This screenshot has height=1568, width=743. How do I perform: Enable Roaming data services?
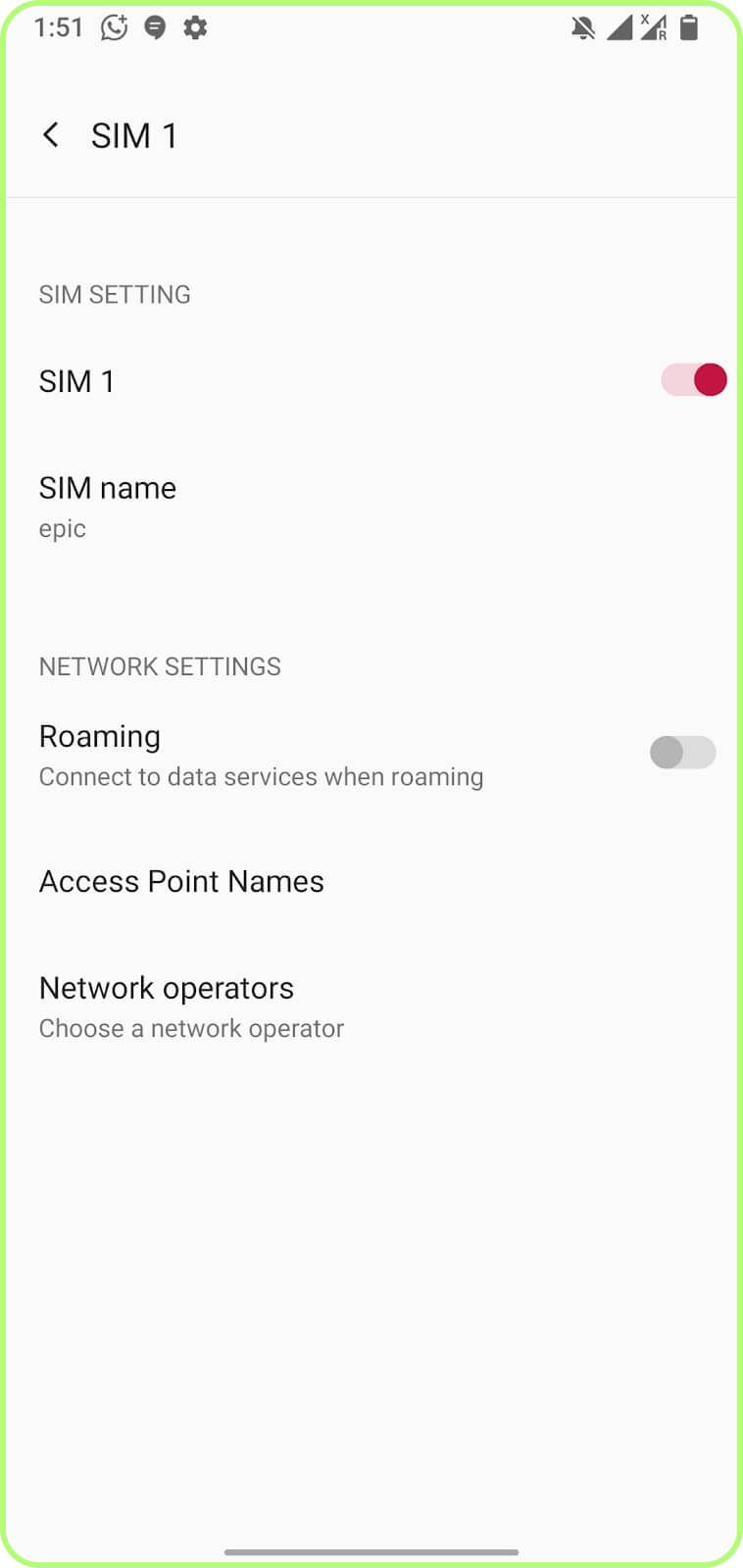(x=682, y=753)
